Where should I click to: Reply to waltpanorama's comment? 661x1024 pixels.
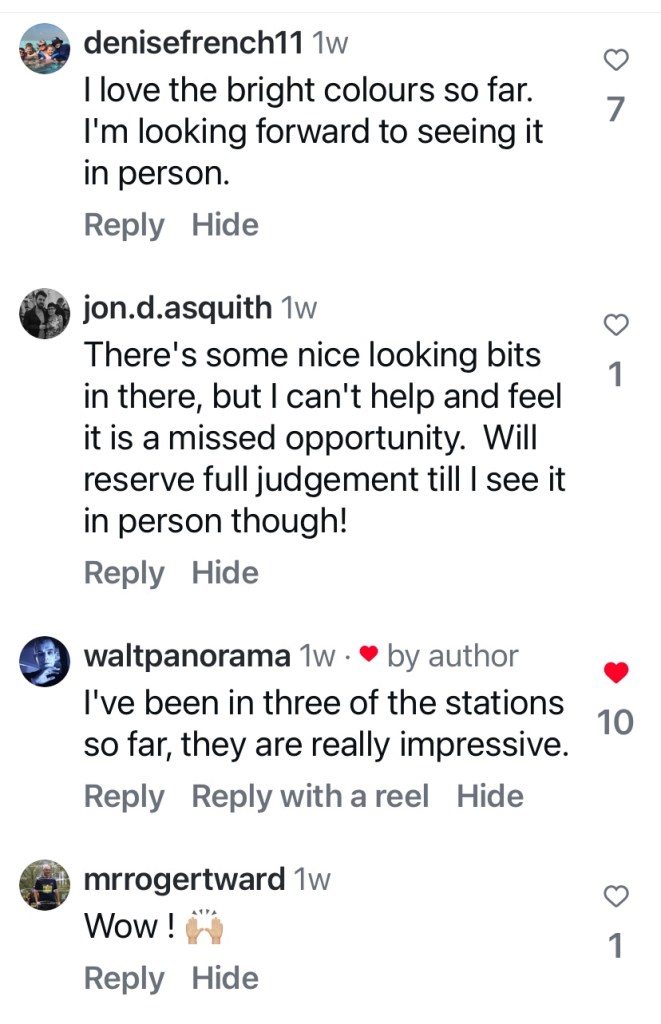[x=123, y=797]
